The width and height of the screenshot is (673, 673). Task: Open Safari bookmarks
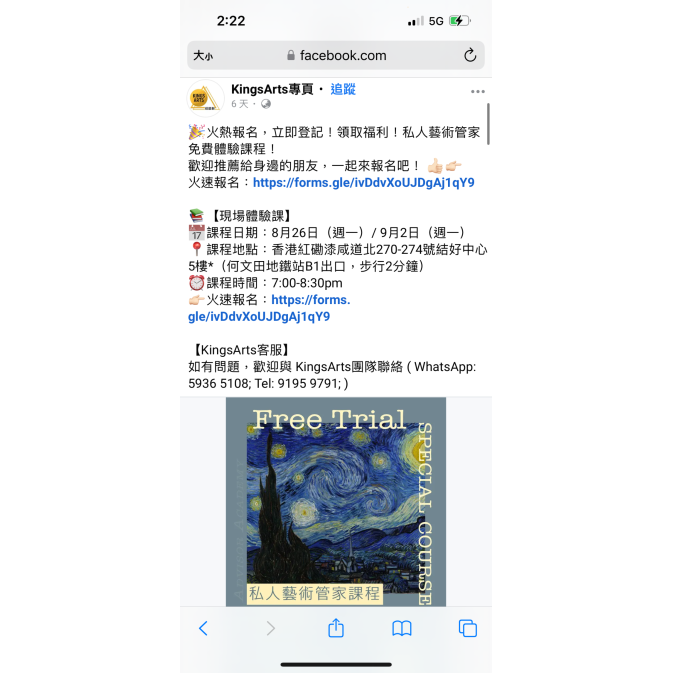coord(402,628)
